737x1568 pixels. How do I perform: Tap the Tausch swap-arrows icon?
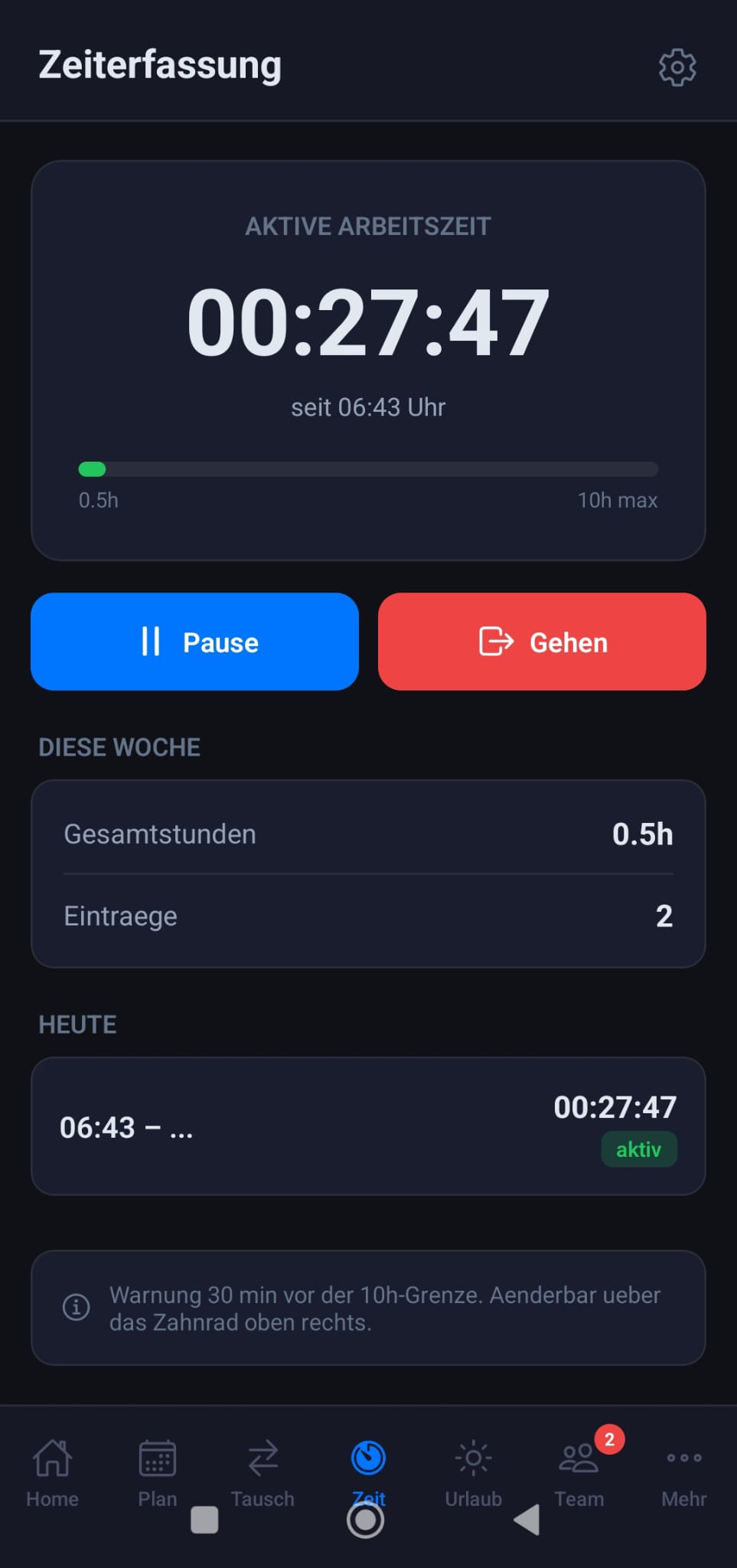tap(263, 1458)
